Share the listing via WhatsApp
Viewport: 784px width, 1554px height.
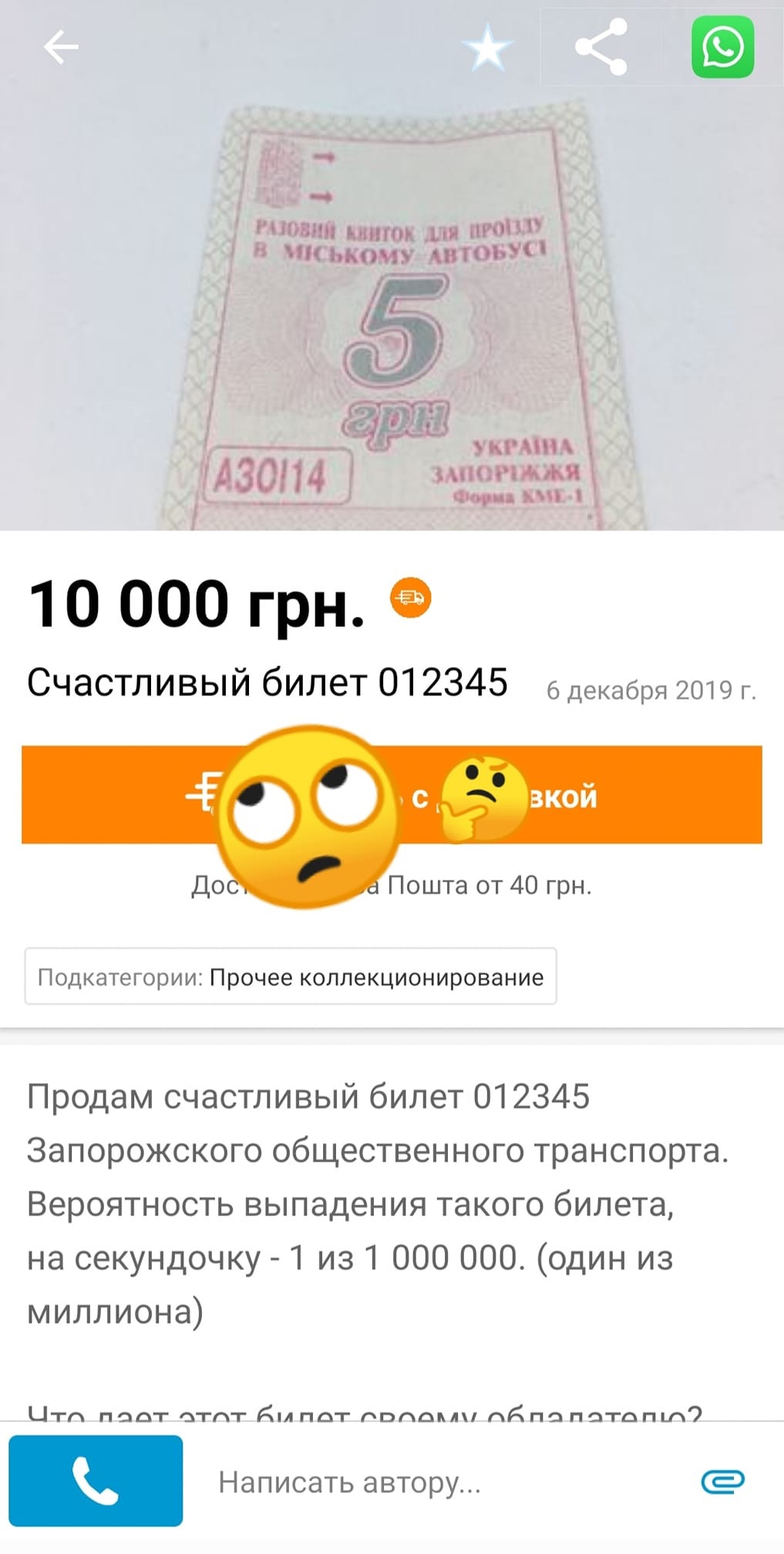tap(722, 48)
